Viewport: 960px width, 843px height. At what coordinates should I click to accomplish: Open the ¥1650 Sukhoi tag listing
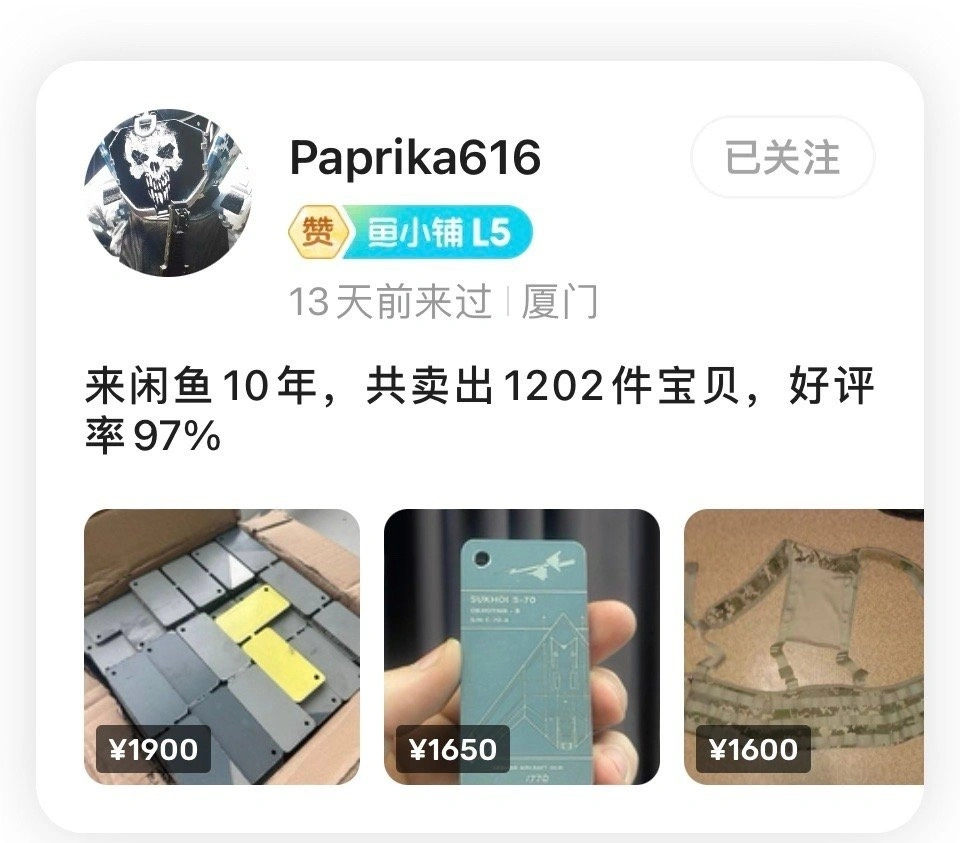tap(521, 646)
